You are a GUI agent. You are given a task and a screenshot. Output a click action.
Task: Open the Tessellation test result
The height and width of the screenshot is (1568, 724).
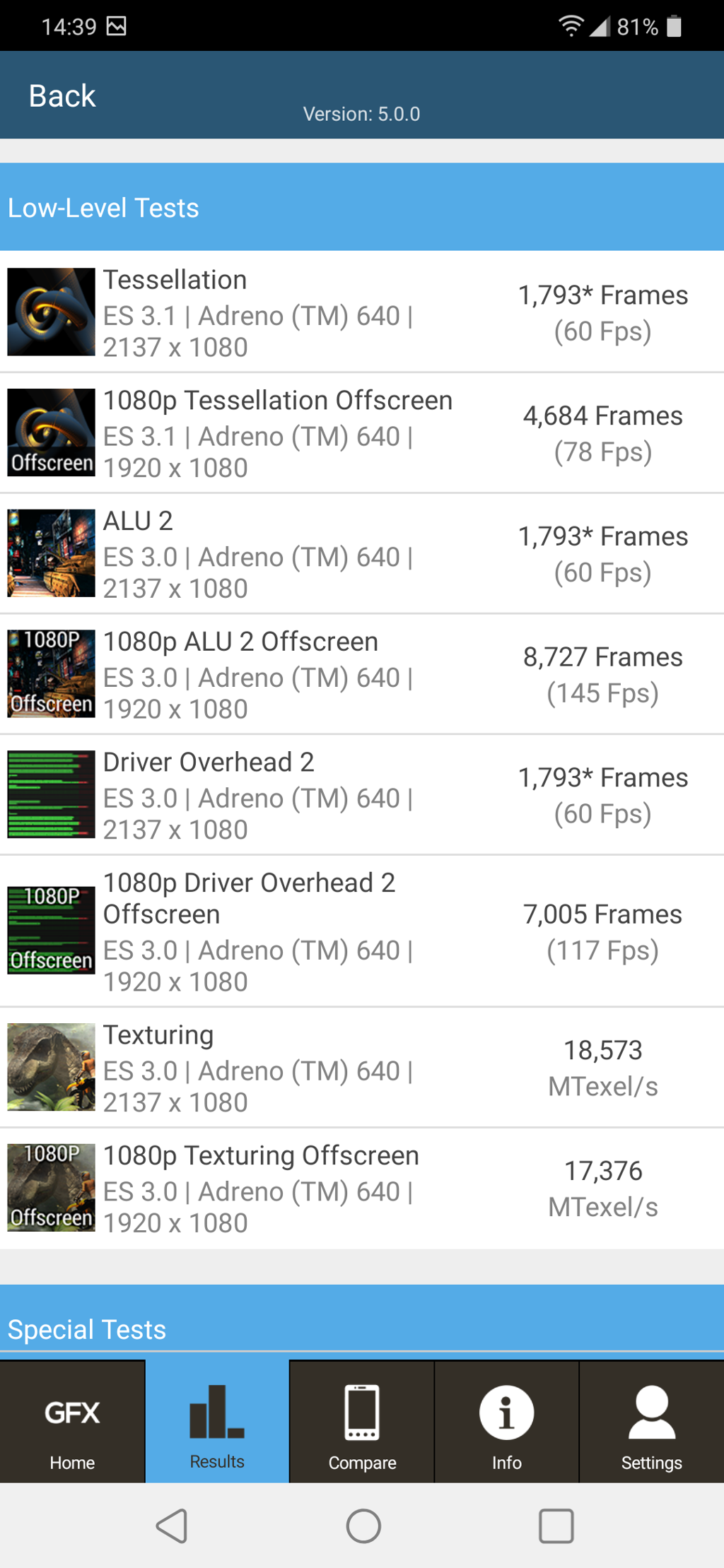(362, 312)
